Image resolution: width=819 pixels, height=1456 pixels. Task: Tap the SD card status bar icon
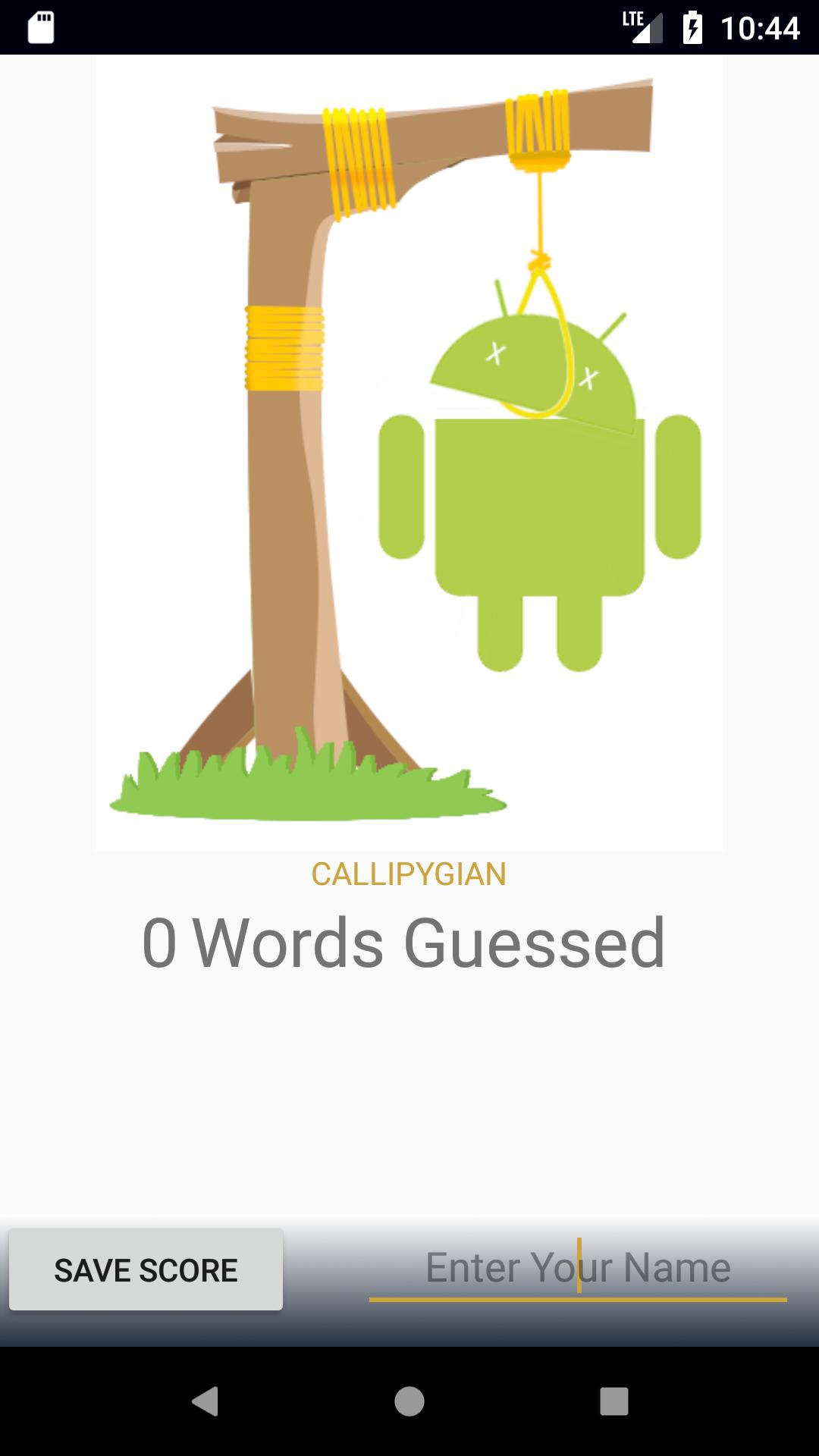[x=39, y=27]
